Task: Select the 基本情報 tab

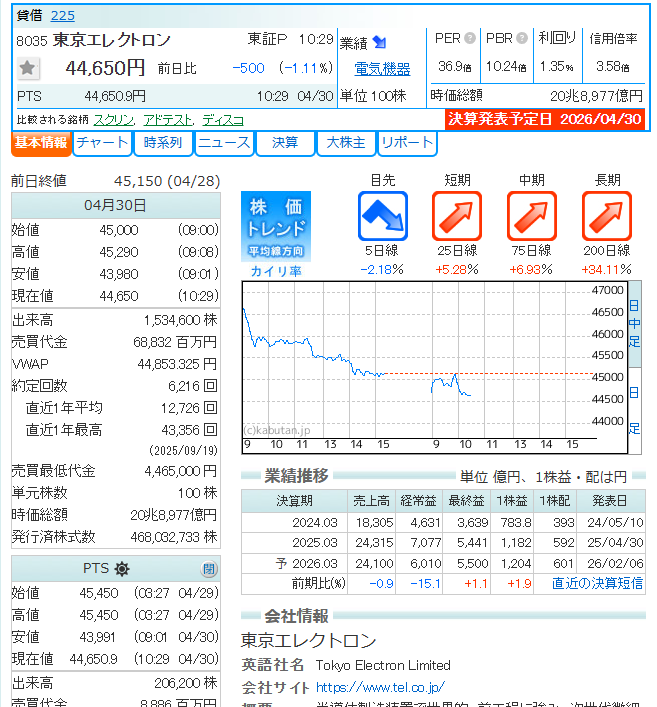Action: point(41,143)
